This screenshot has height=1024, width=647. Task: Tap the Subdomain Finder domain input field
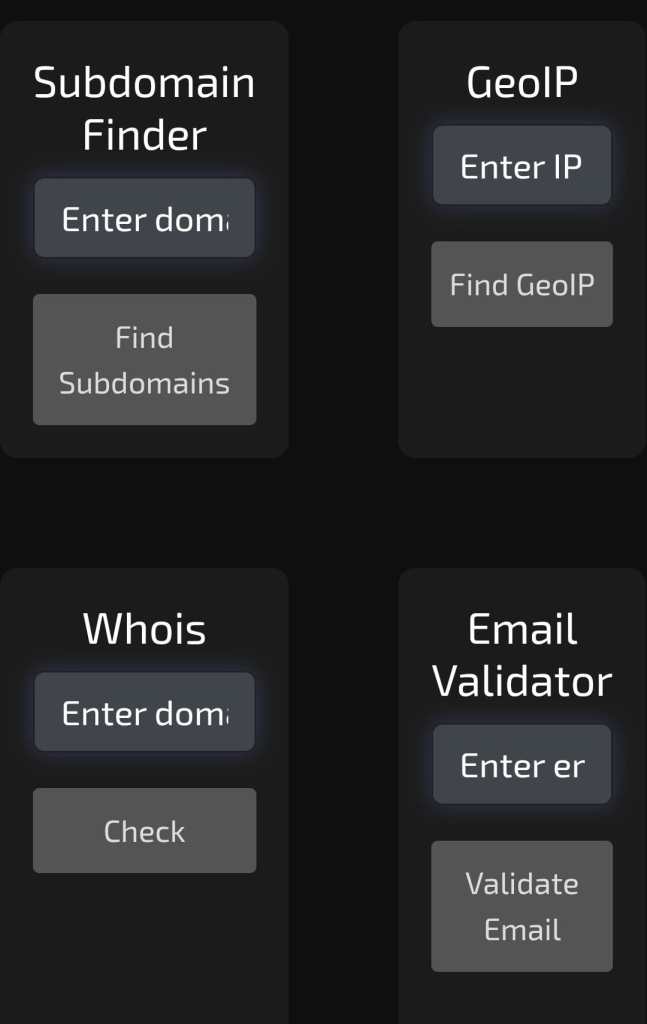click(144, 218)
